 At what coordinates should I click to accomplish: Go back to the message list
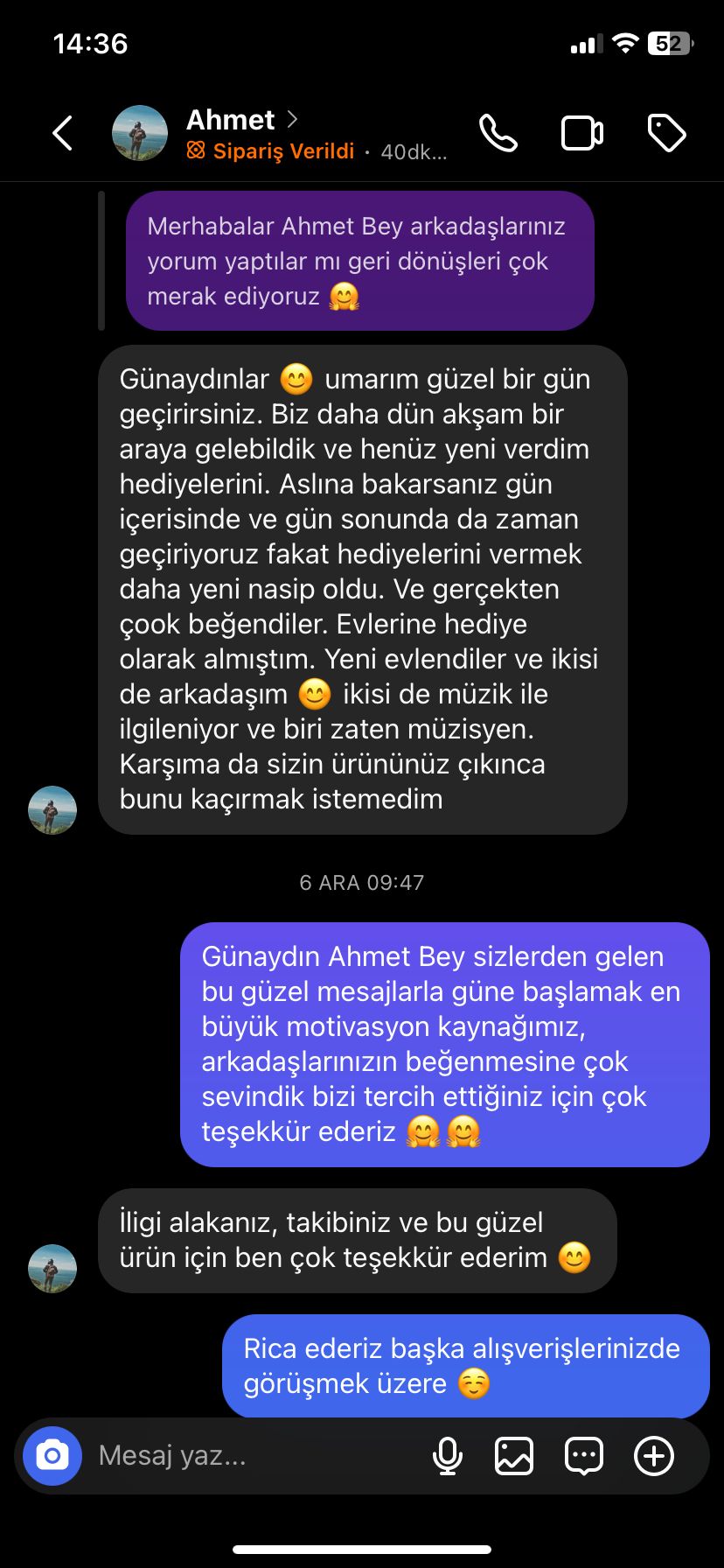(x=63, y=134)
